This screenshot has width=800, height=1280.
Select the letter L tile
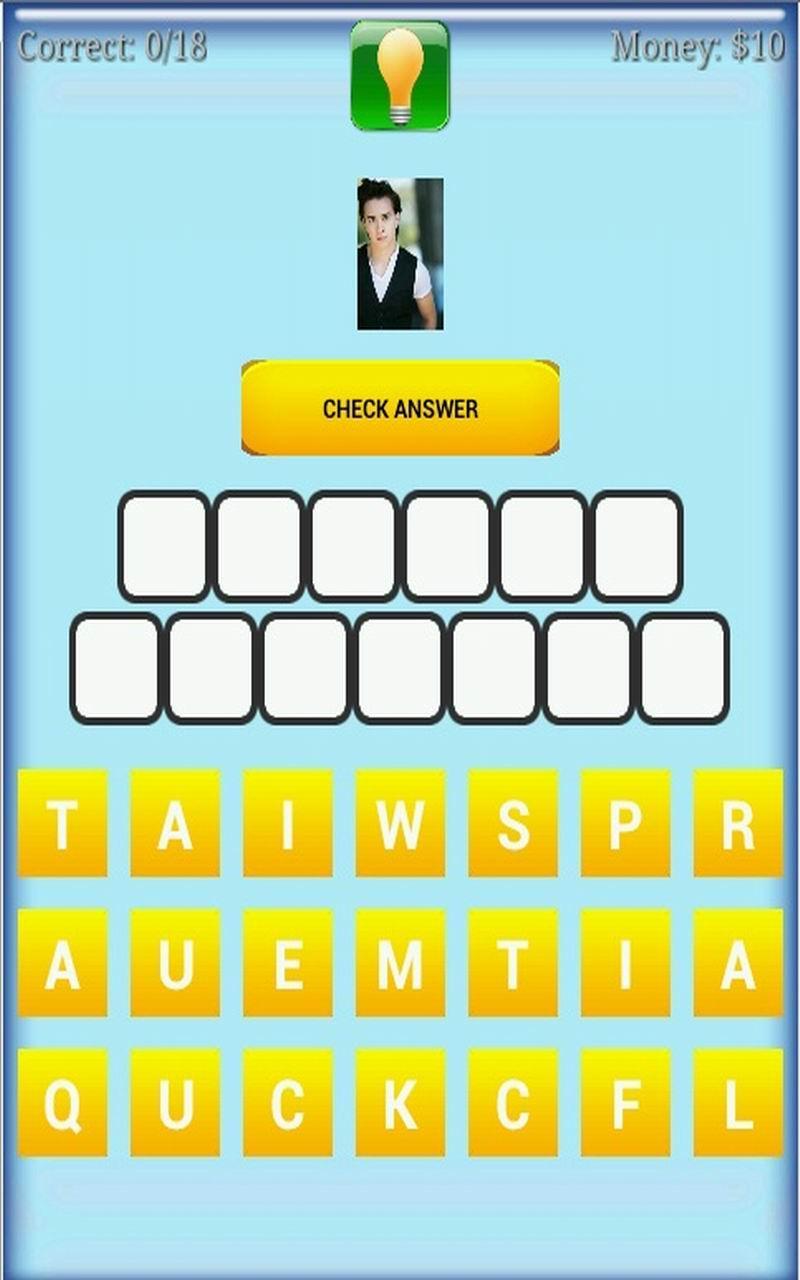(738, 1103)
